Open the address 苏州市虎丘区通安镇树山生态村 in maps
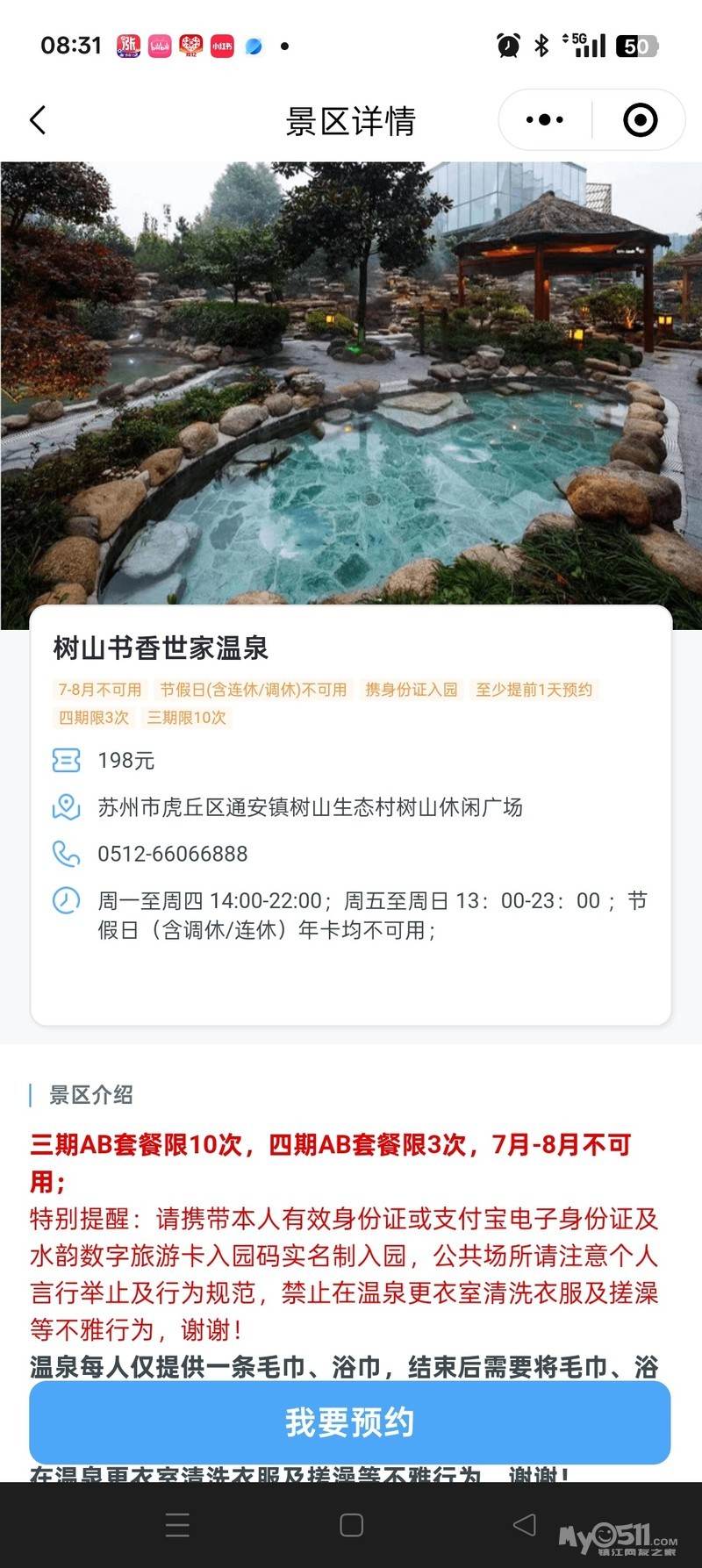 [310, 807]
